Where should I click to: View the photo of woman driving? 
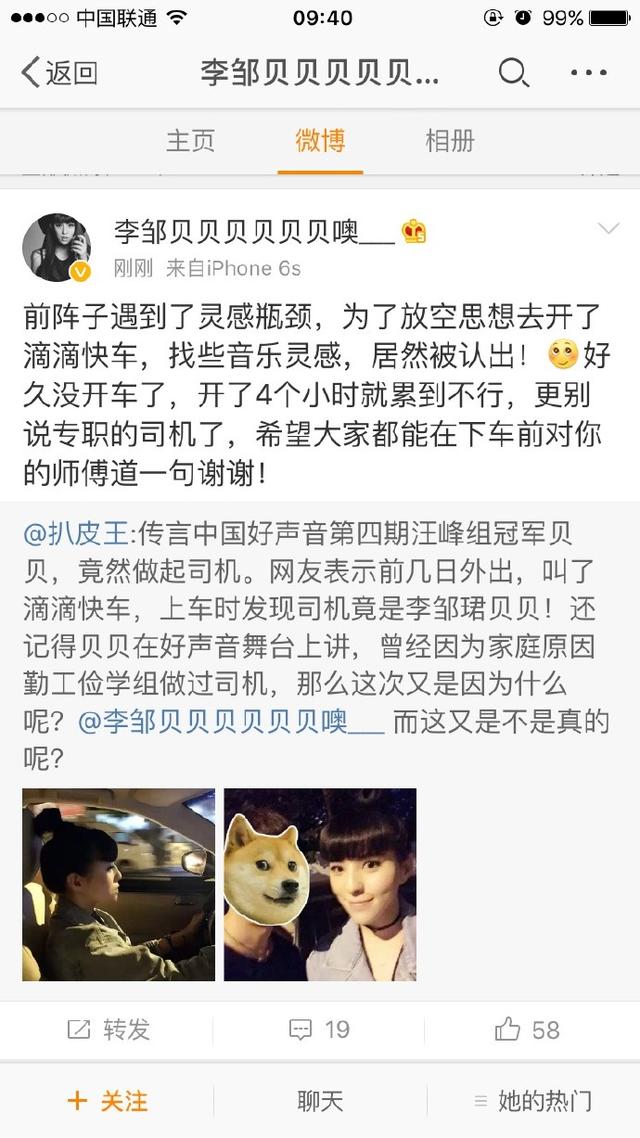pos(118,885)
